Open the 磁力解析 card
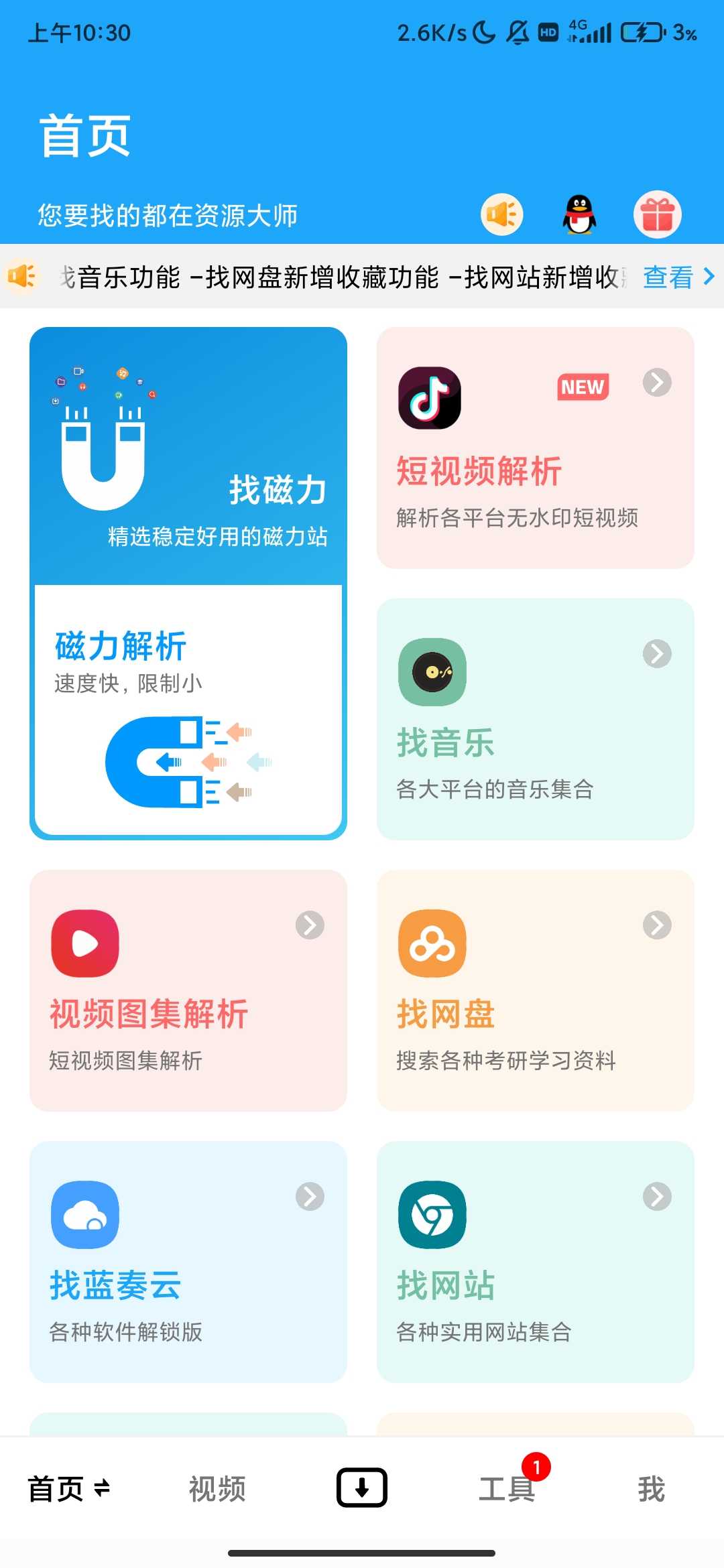 (188, 710)
